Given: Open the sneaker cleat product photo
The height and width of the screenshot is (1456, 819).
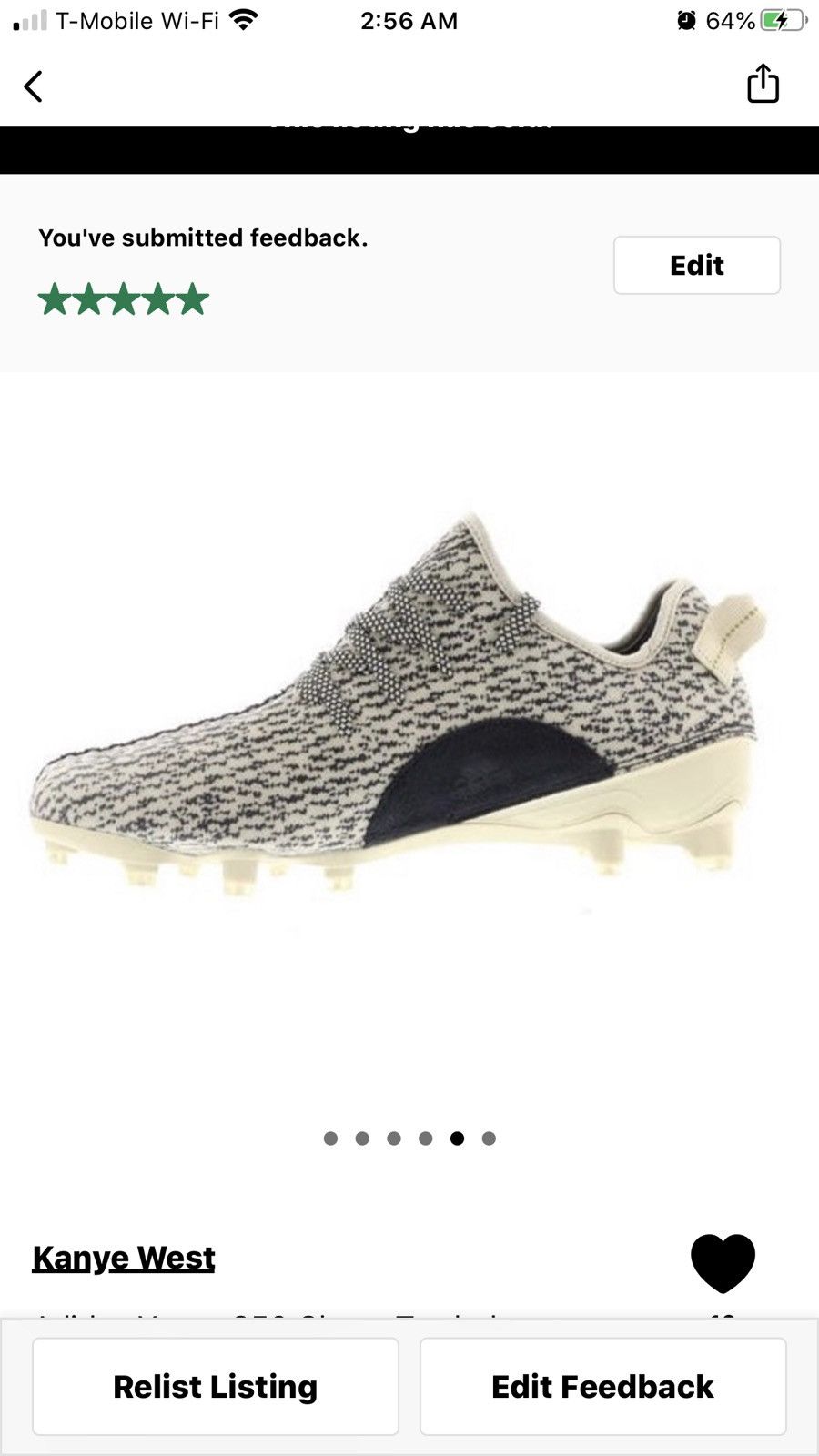Looking at the screenshot, I should click(400, 719).
